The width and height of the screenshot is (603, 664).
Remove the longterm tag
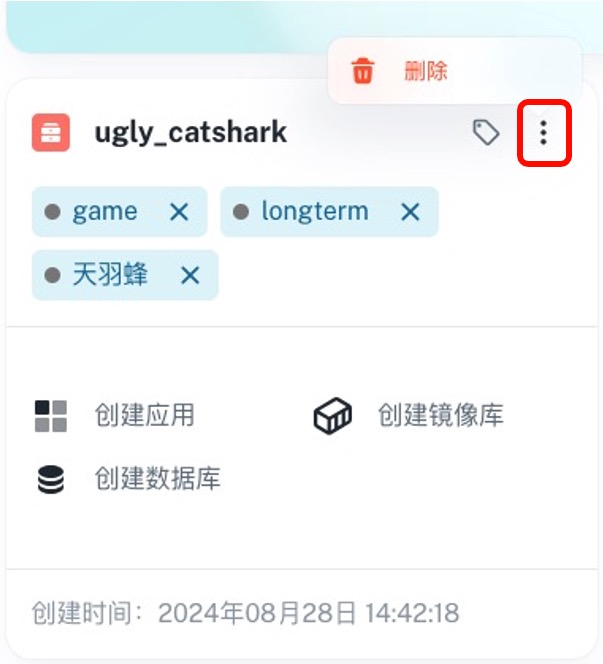[x=410, y=212]
